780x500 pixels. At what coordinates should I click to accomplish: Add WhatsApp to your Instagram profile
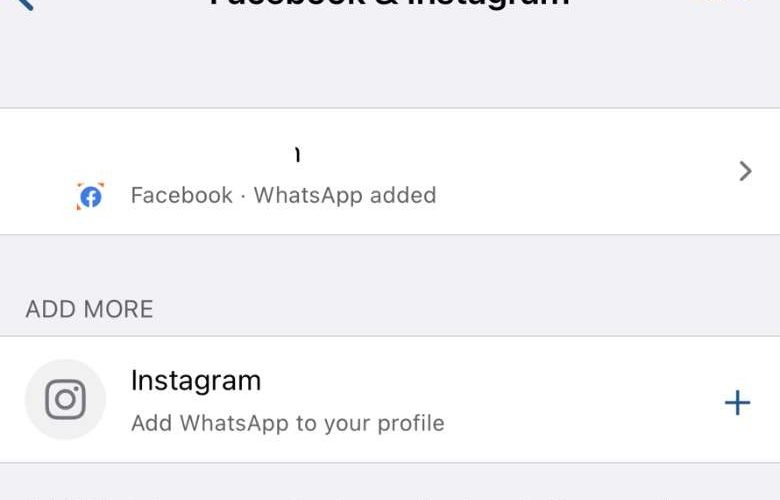(736, 402)
